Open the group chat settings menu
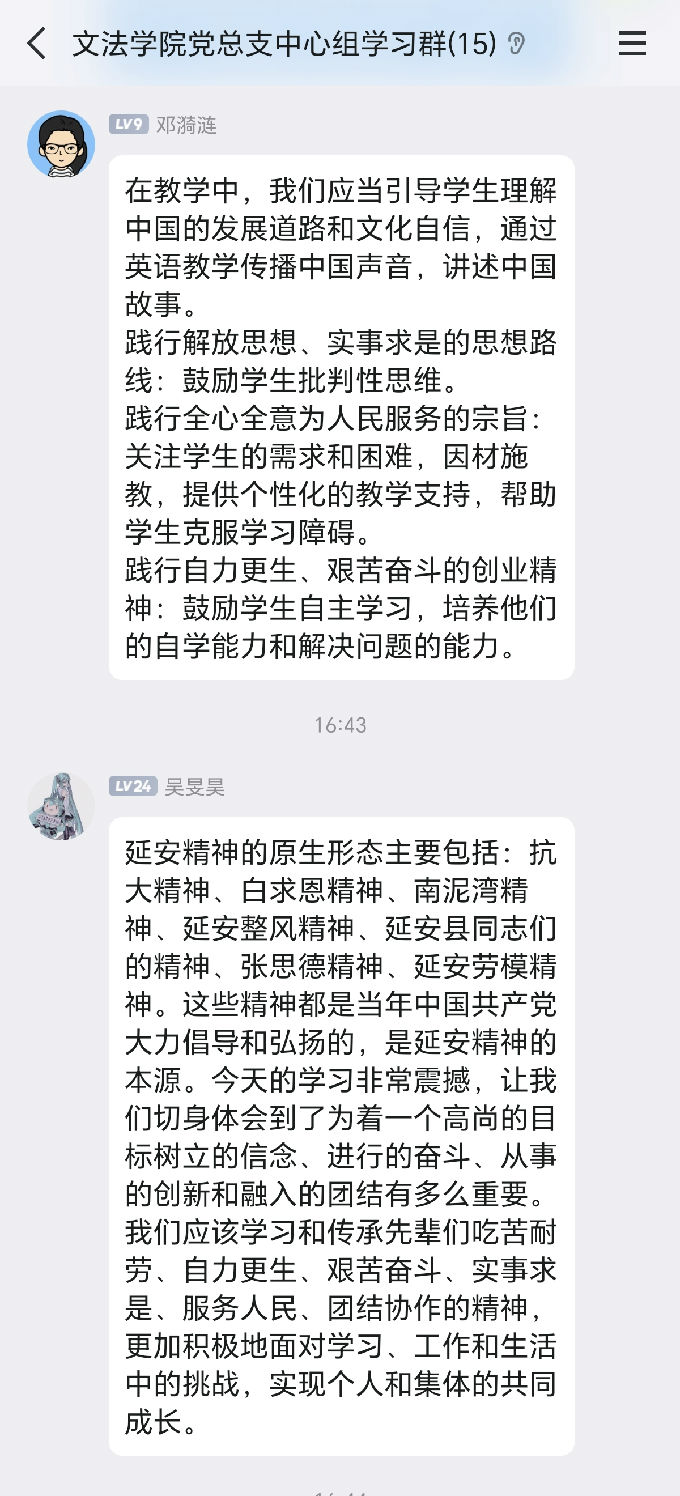Screen dimensions: 680x1496 tap(632, 44)
